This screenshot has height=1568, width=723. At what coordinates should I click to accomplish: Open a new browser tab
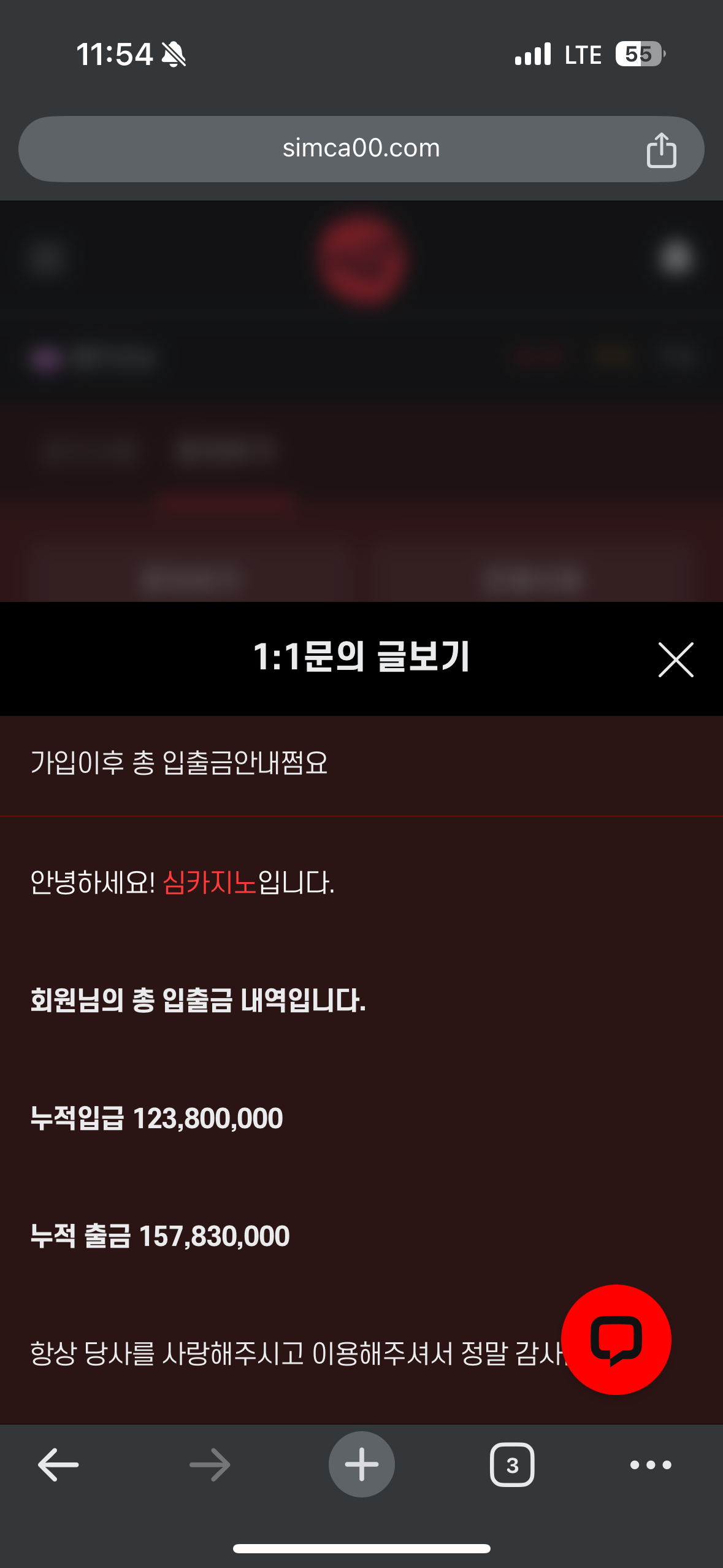[361, 1465]
